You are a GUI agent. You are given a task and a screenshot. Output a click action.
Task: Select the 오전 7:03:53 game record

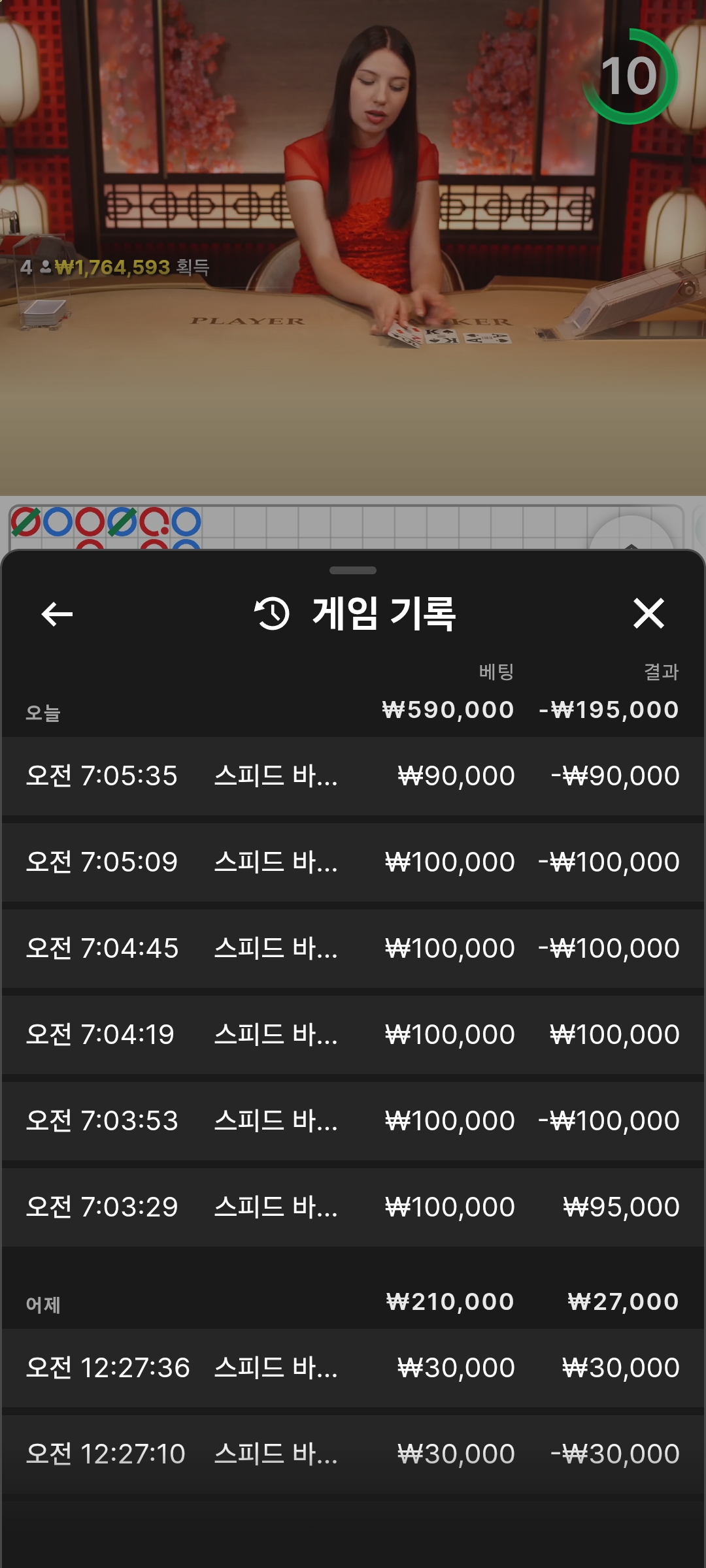pyautogui.click(x=353, y=1121)
